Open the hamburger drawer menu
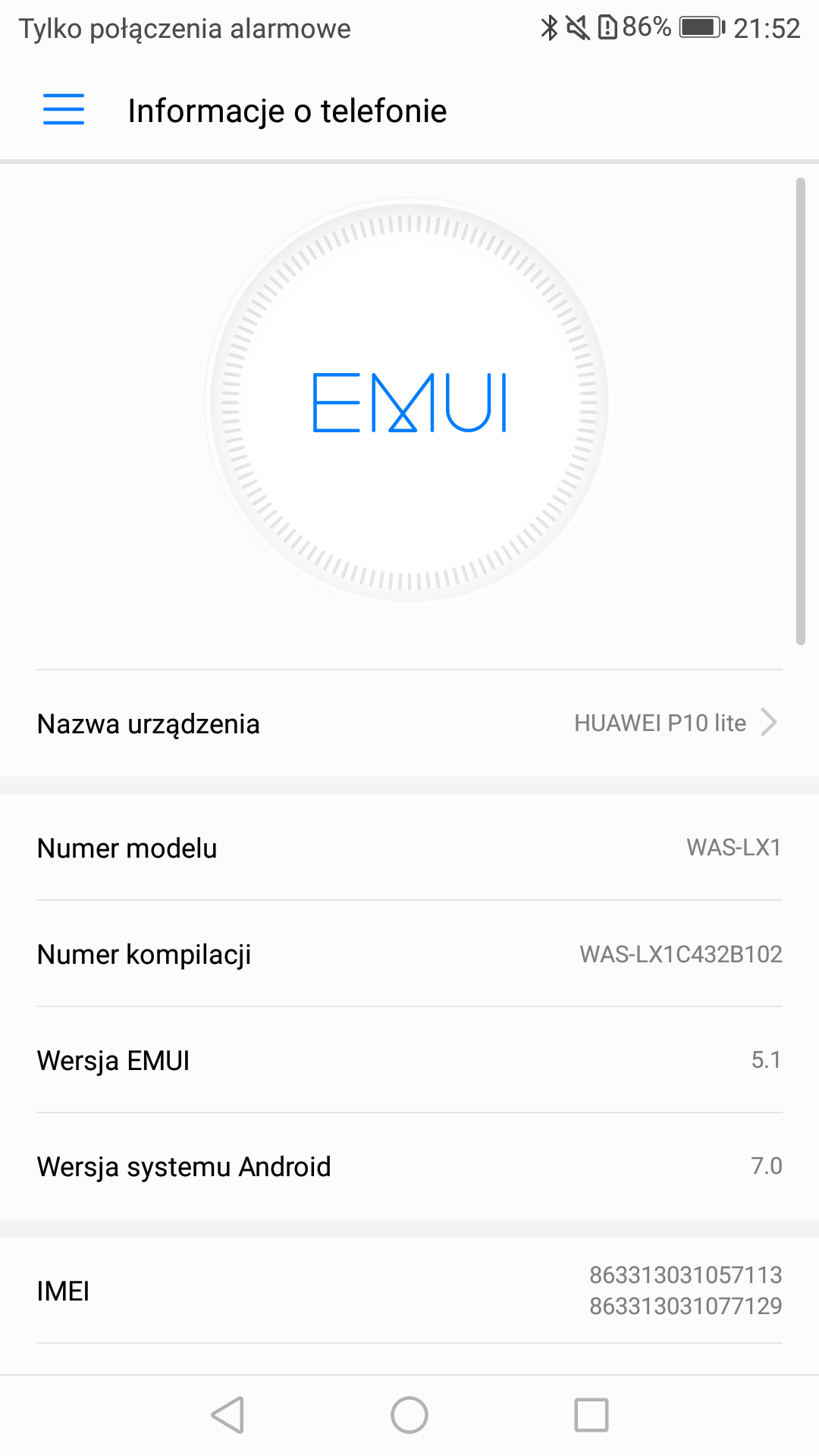 (x=64, y=110)
